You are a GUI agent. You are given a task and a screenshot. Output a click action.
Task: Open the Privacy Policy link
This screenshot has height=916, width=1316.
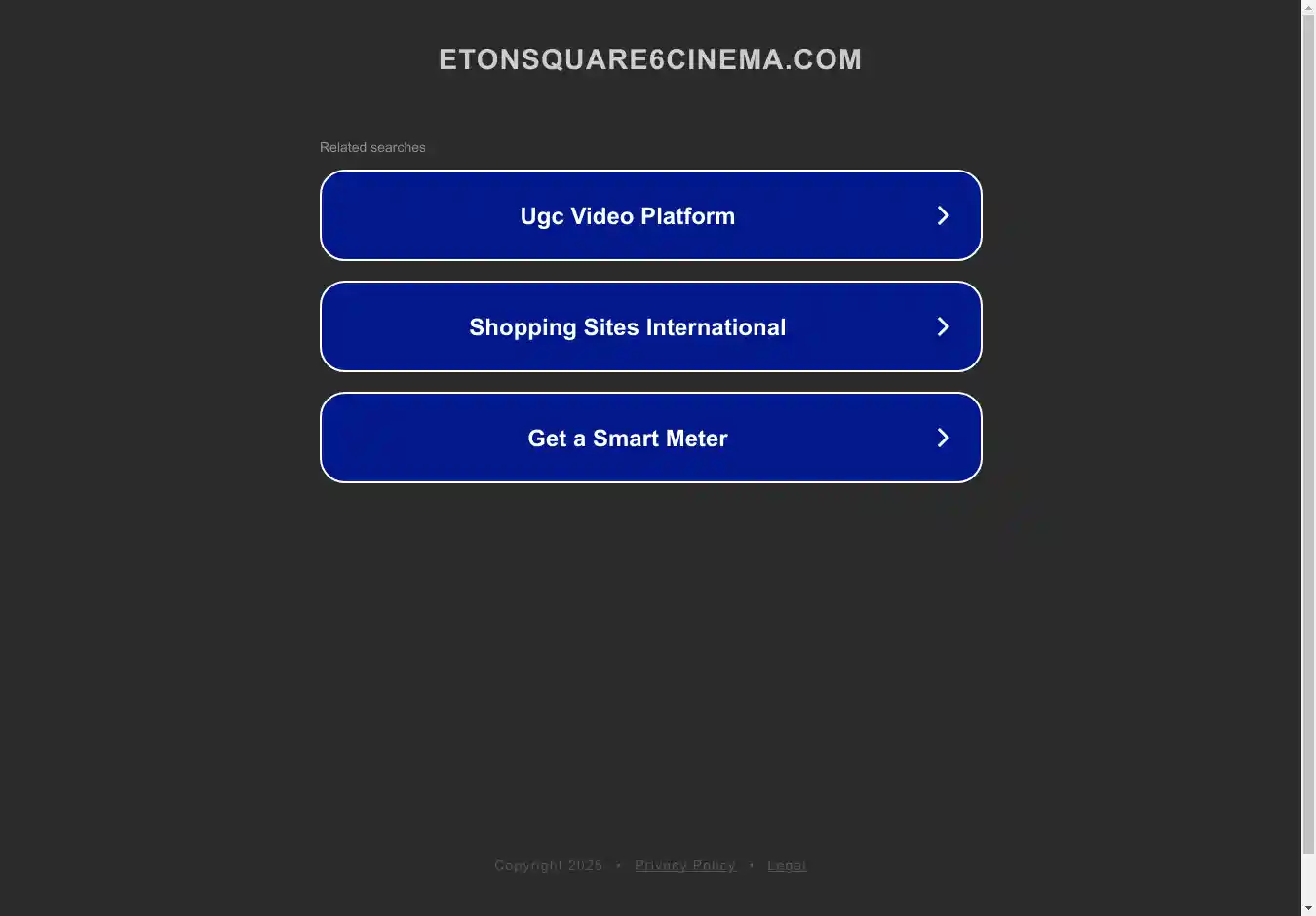[684, 865]
